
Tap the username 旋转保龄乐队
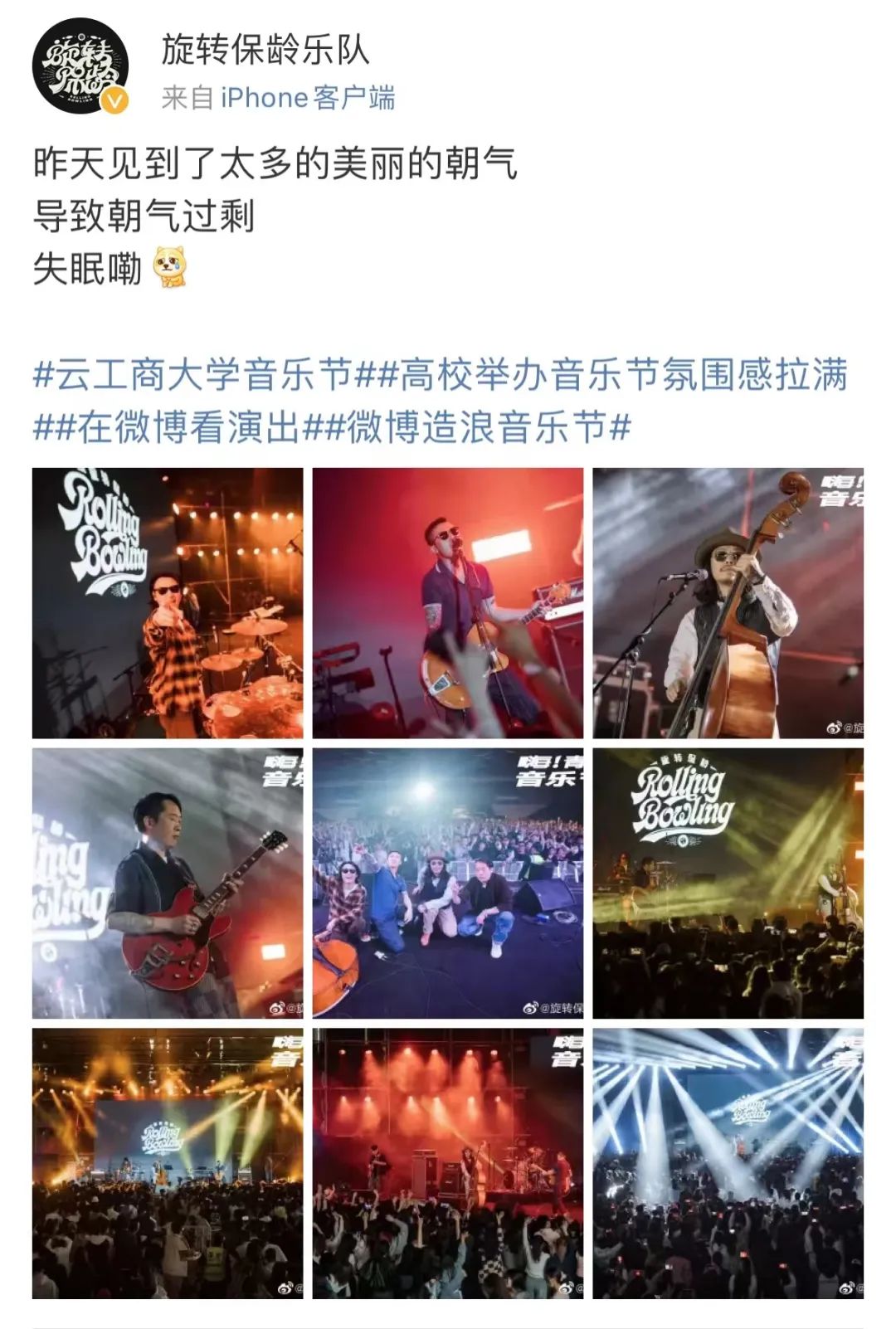tap(265, 50)
